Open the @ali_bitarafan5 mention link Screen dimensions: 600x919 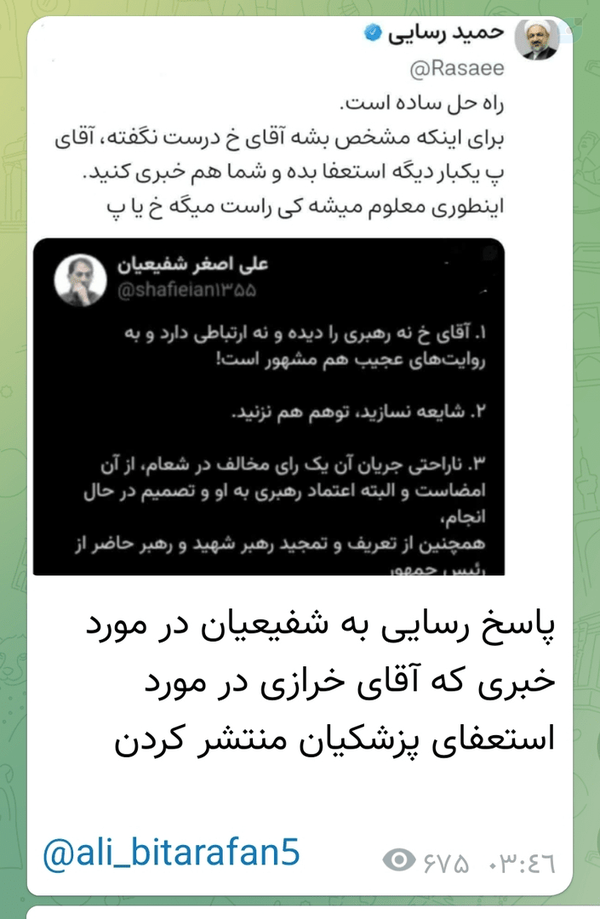[x=171, y=853]
